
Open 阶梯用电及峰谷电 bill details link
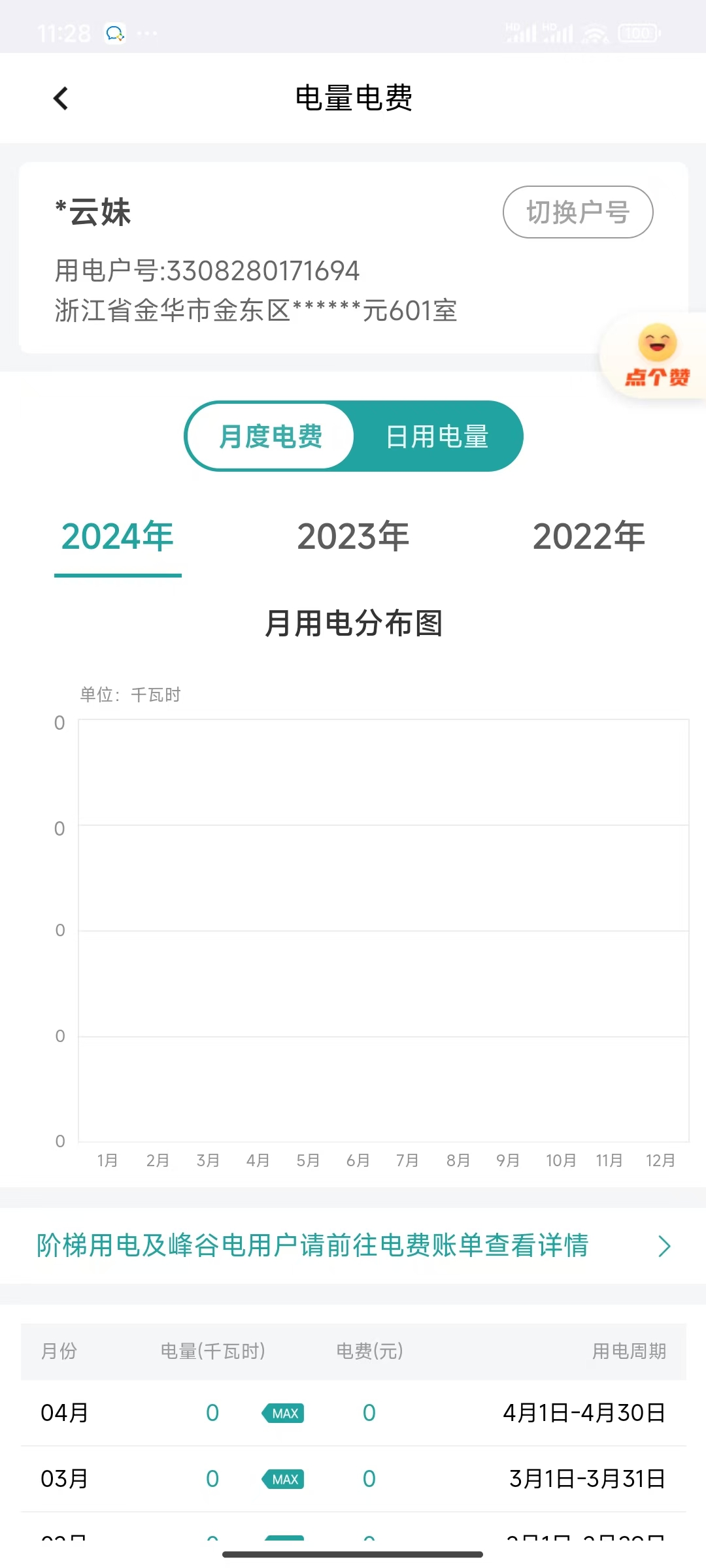353,1245
